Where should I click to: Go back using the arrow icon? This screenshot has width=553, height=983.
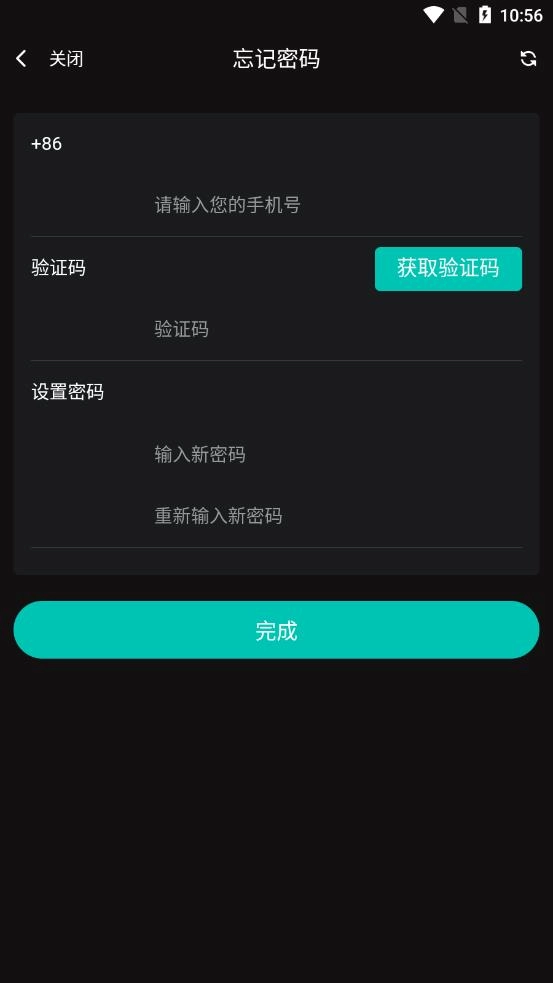point(21,59)
